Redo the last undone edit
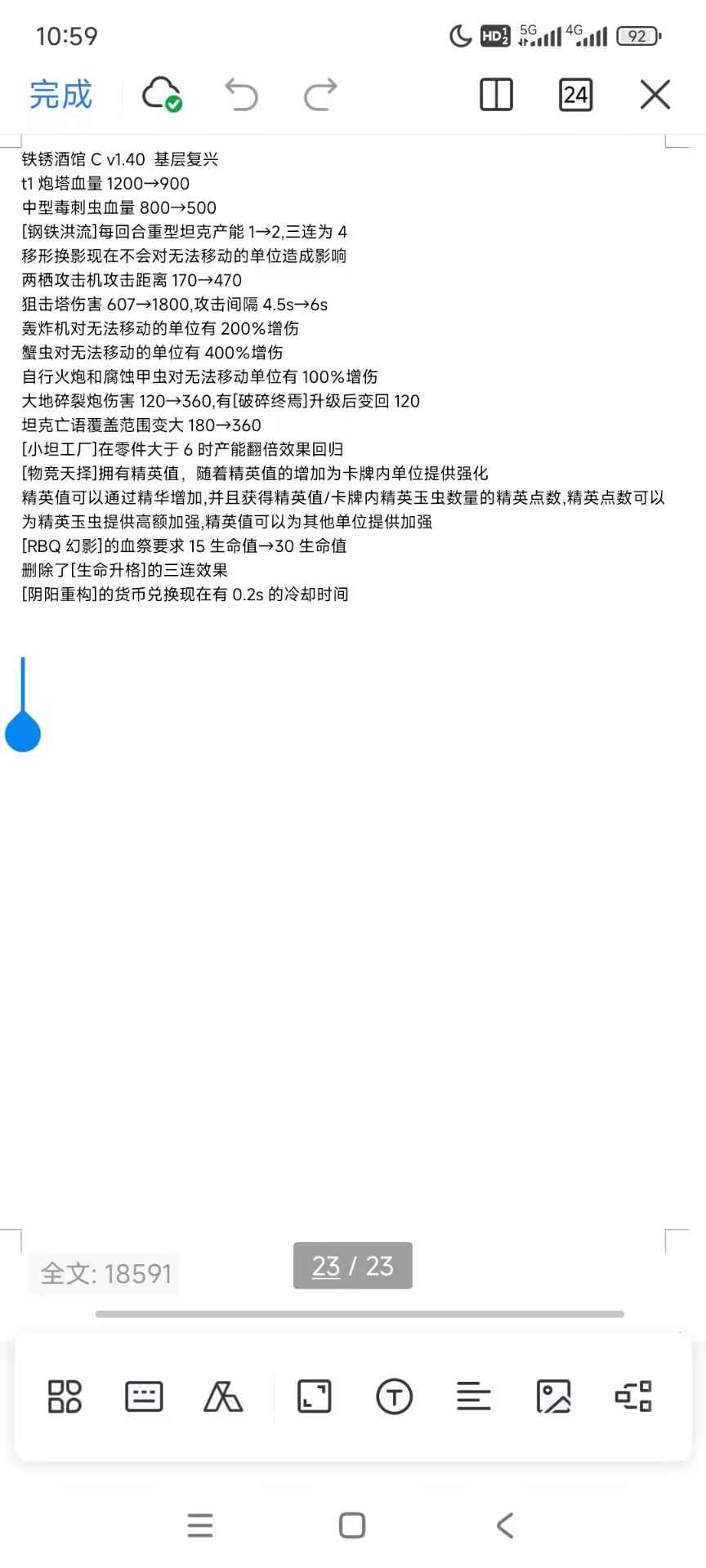Image resolution: width=706 pixels, height=1568 pixels. (320, 95)
